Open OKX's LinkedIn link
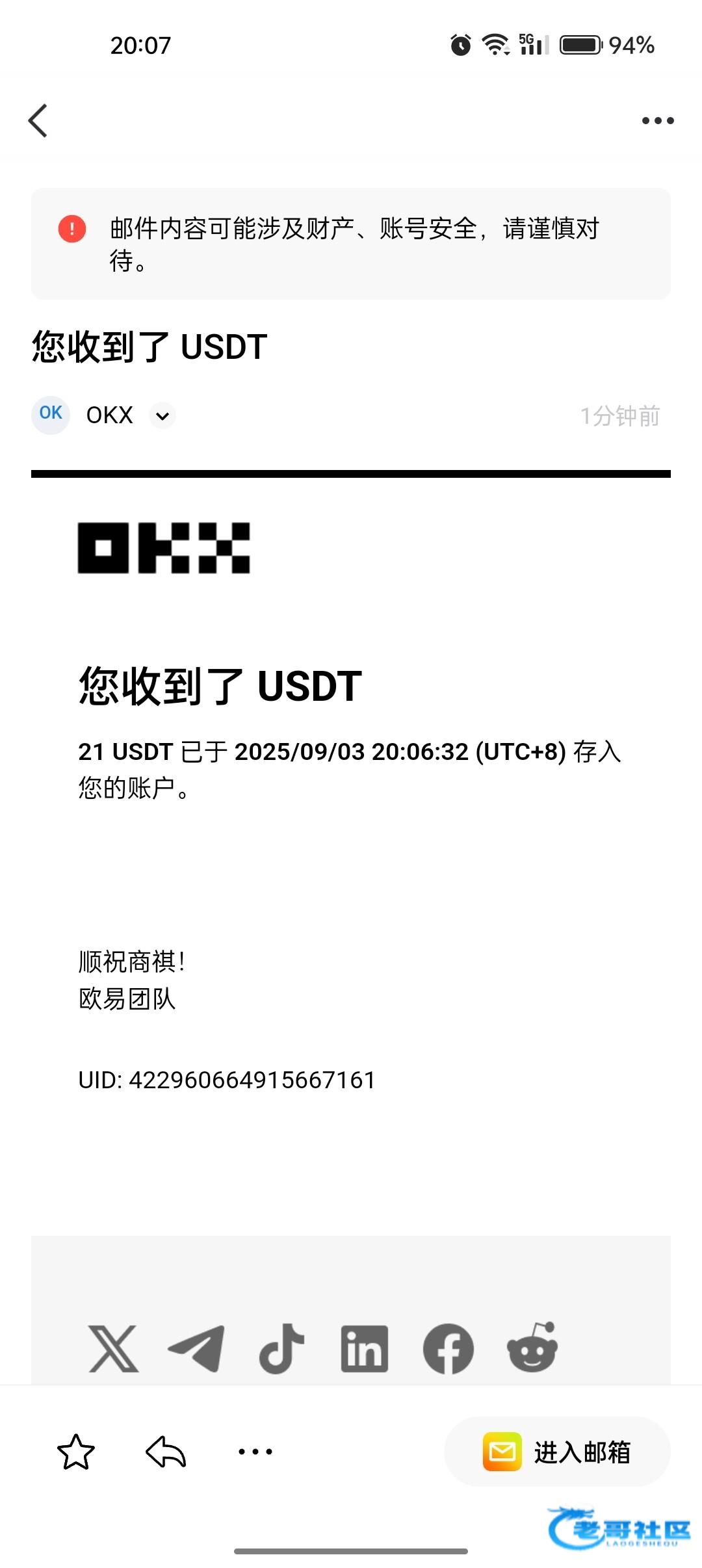Screen dimensions: 702x1568 coord(365,1349)
